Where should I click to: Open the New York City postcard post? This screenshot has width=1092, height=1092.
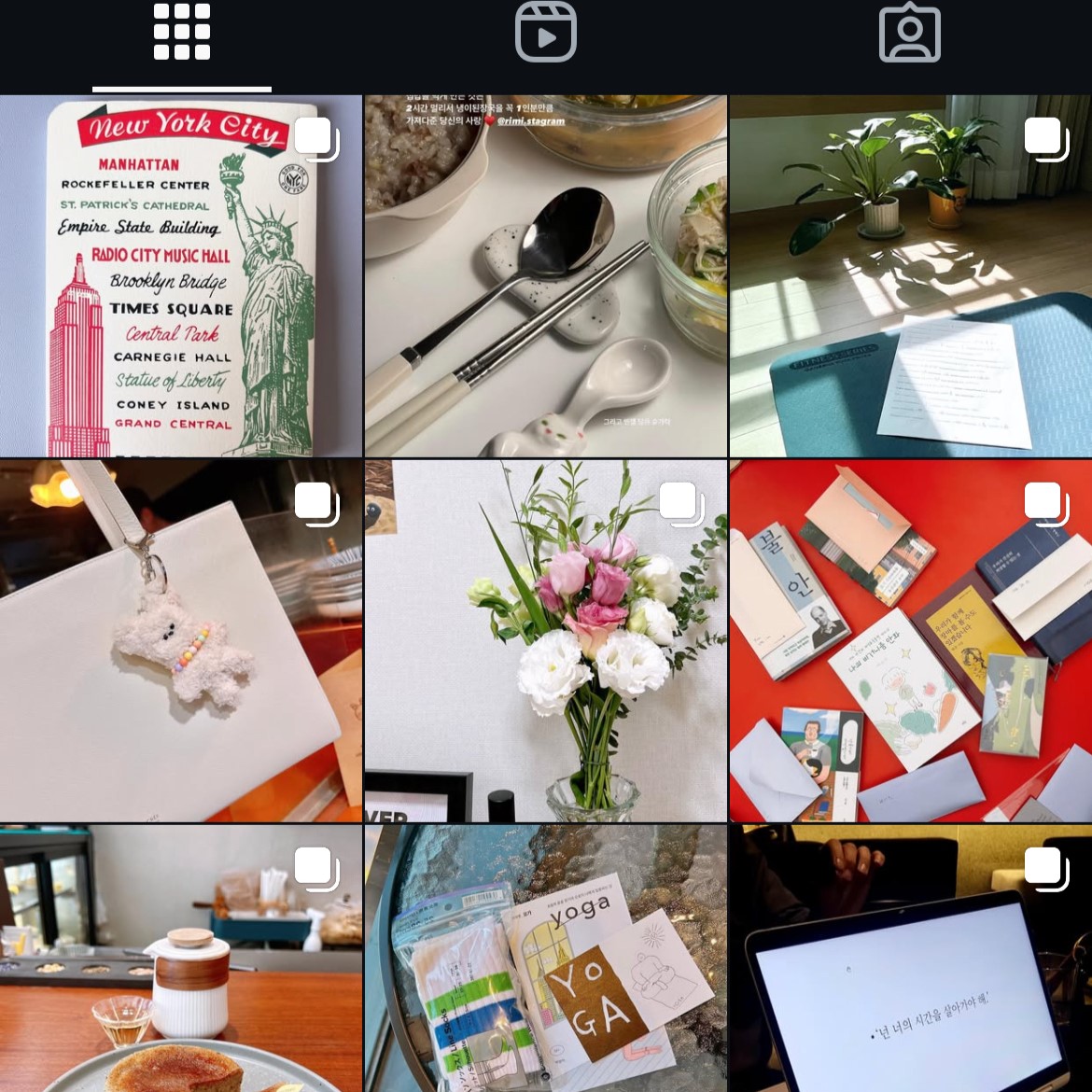pos(181,276)
